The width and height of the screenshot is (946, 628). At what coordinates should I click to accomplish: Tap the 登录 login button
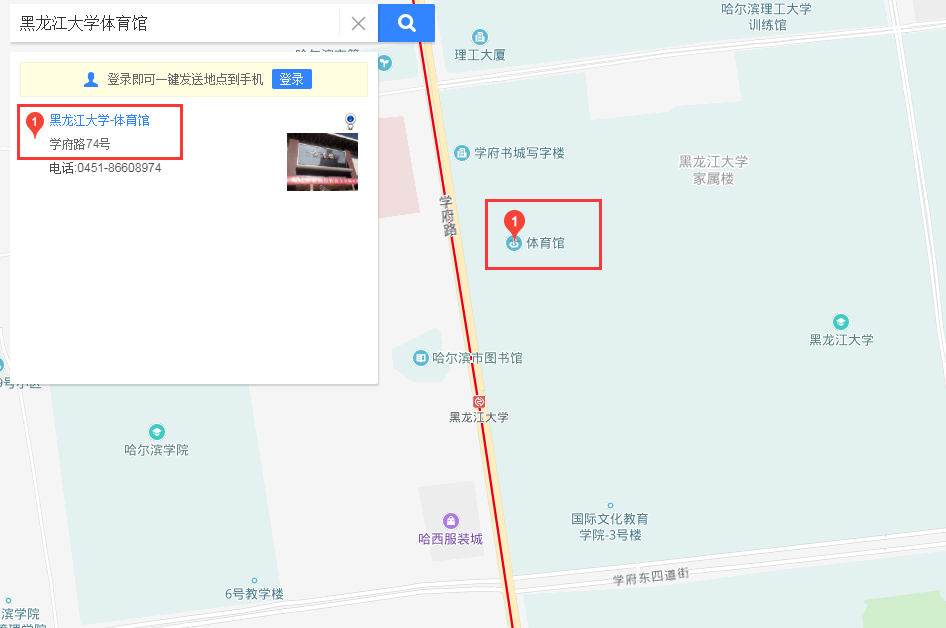291,79
